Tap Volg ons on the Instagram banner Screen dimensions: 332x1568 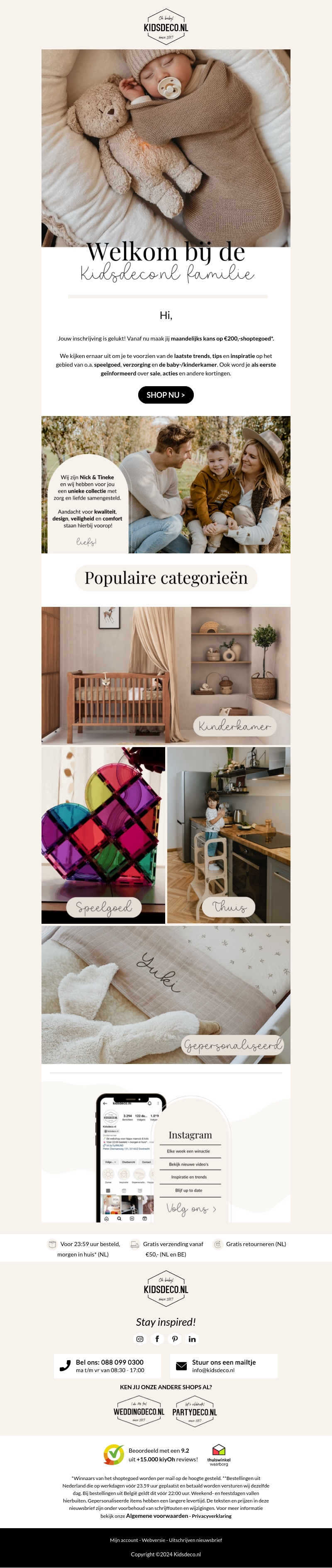pyautogui.click(x=190, y=1209)
